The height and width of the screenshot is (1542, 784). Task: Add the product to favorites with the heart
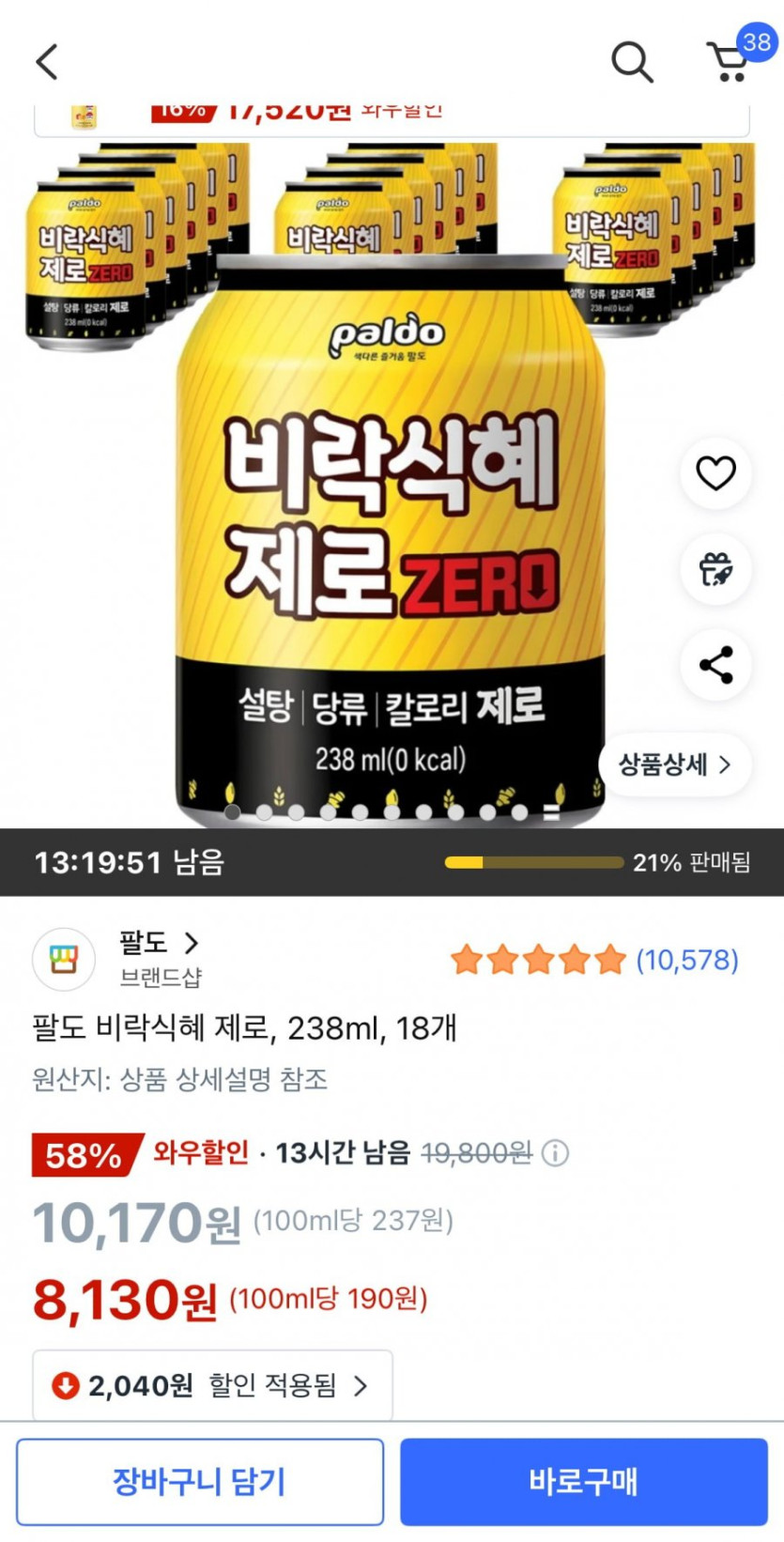point(715,472)
